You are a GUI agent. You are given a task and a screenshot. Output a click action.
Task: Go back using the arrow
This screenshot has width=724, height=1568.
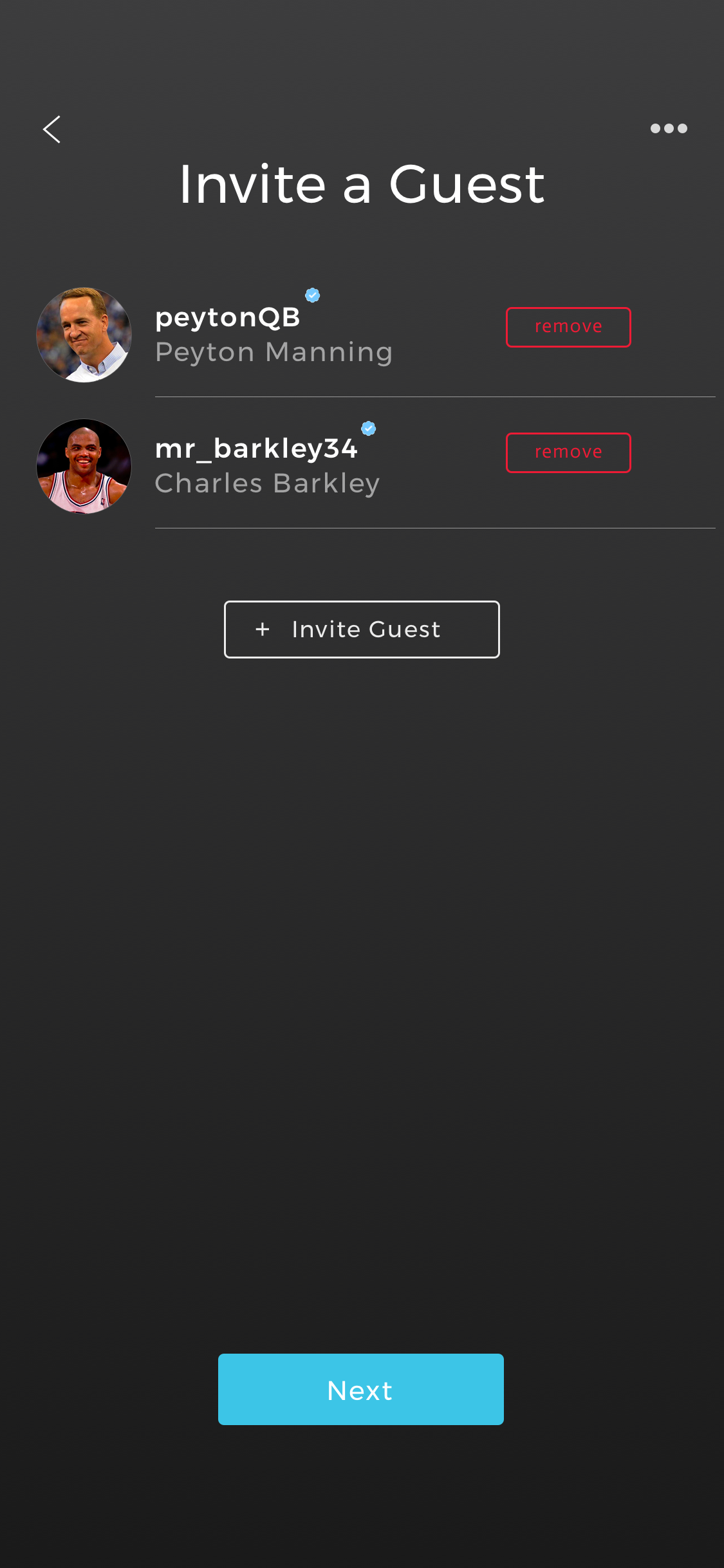tap(51, 129)
